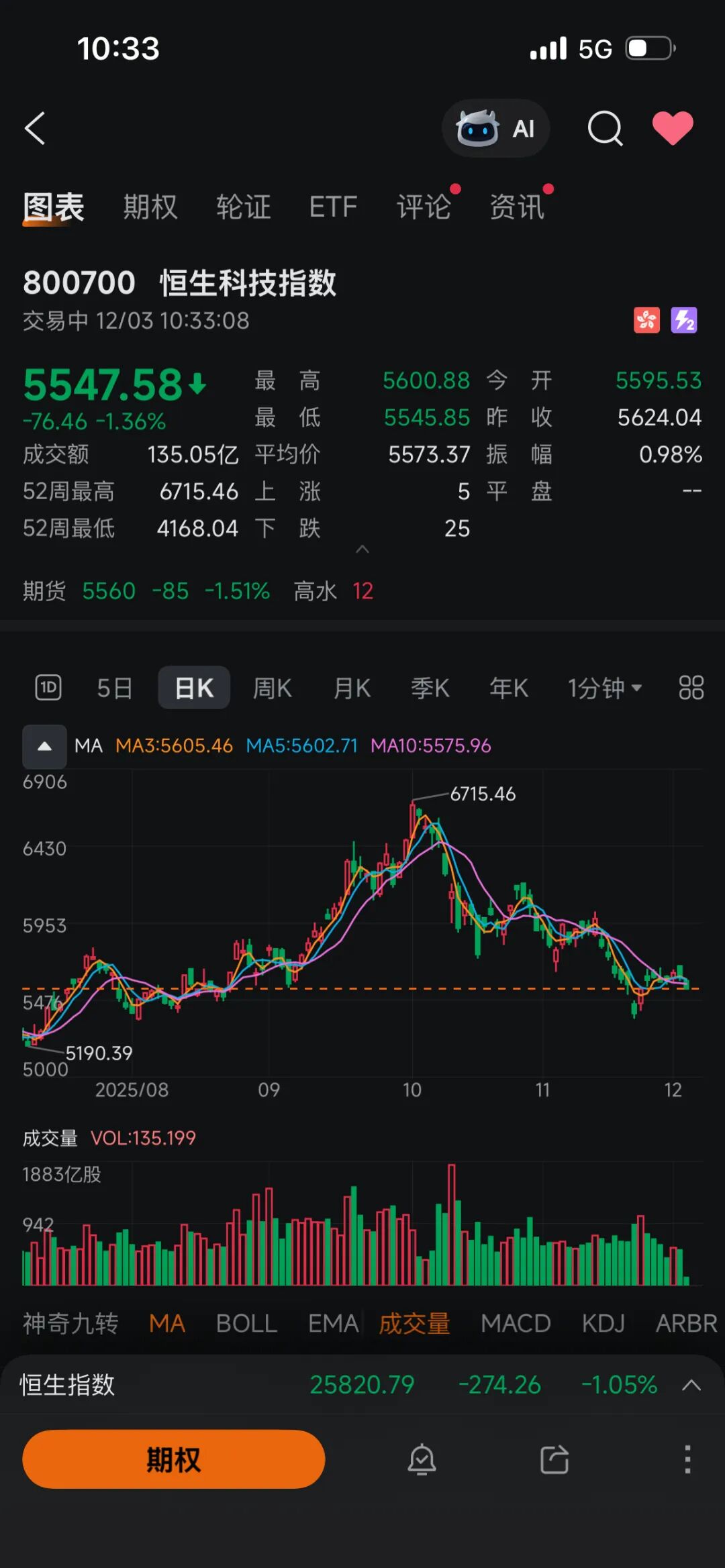
Task: Select the 5日 chart period
Action: click(x=115, y=688)
